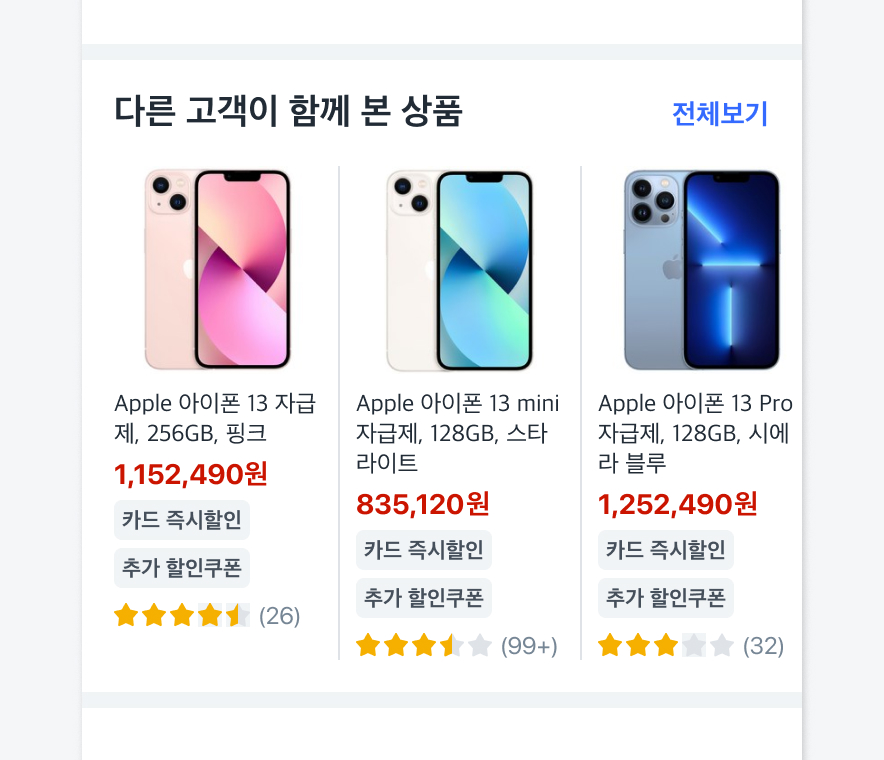
Task: Open the pink 아이폰 13 256GB product
Action: click(217, 270)
